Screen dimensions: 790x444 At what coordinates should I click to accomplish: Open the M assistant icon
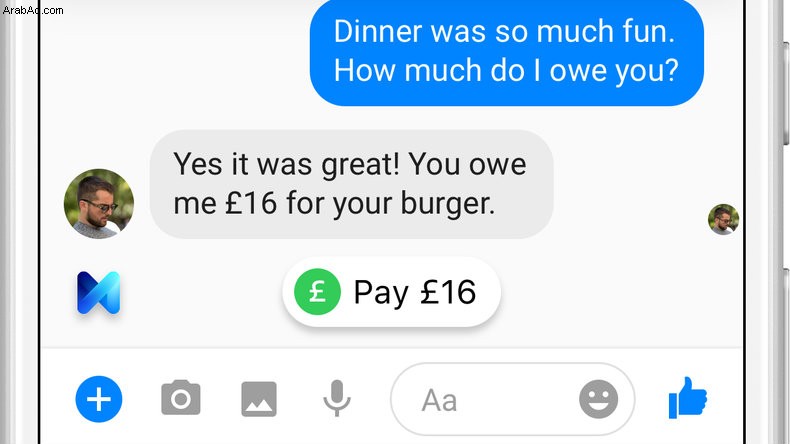click(x=98, y=294)
